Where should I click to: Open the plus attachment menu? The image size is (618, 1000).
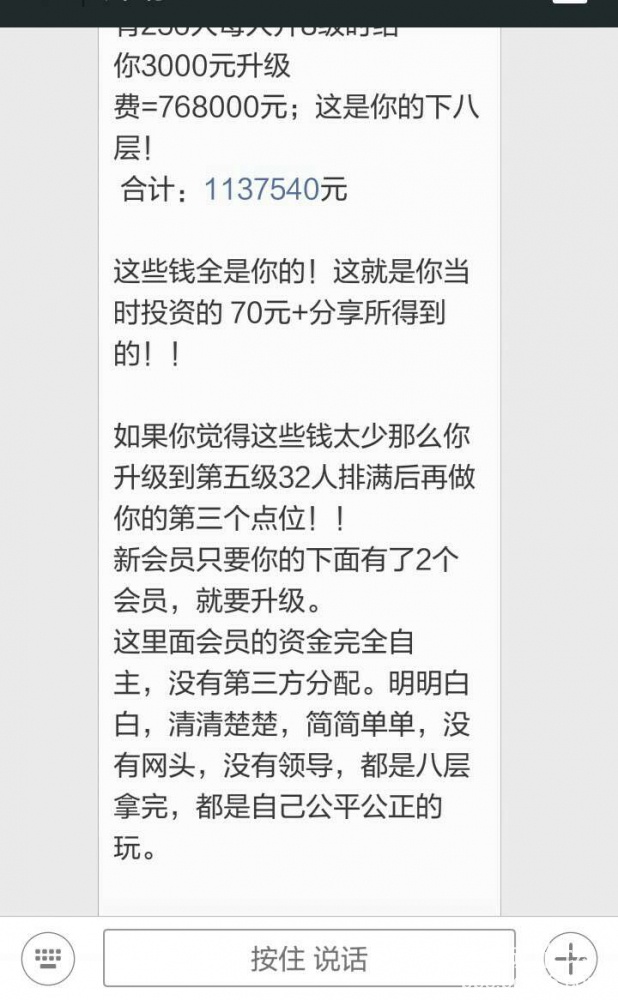click(569, 958)
